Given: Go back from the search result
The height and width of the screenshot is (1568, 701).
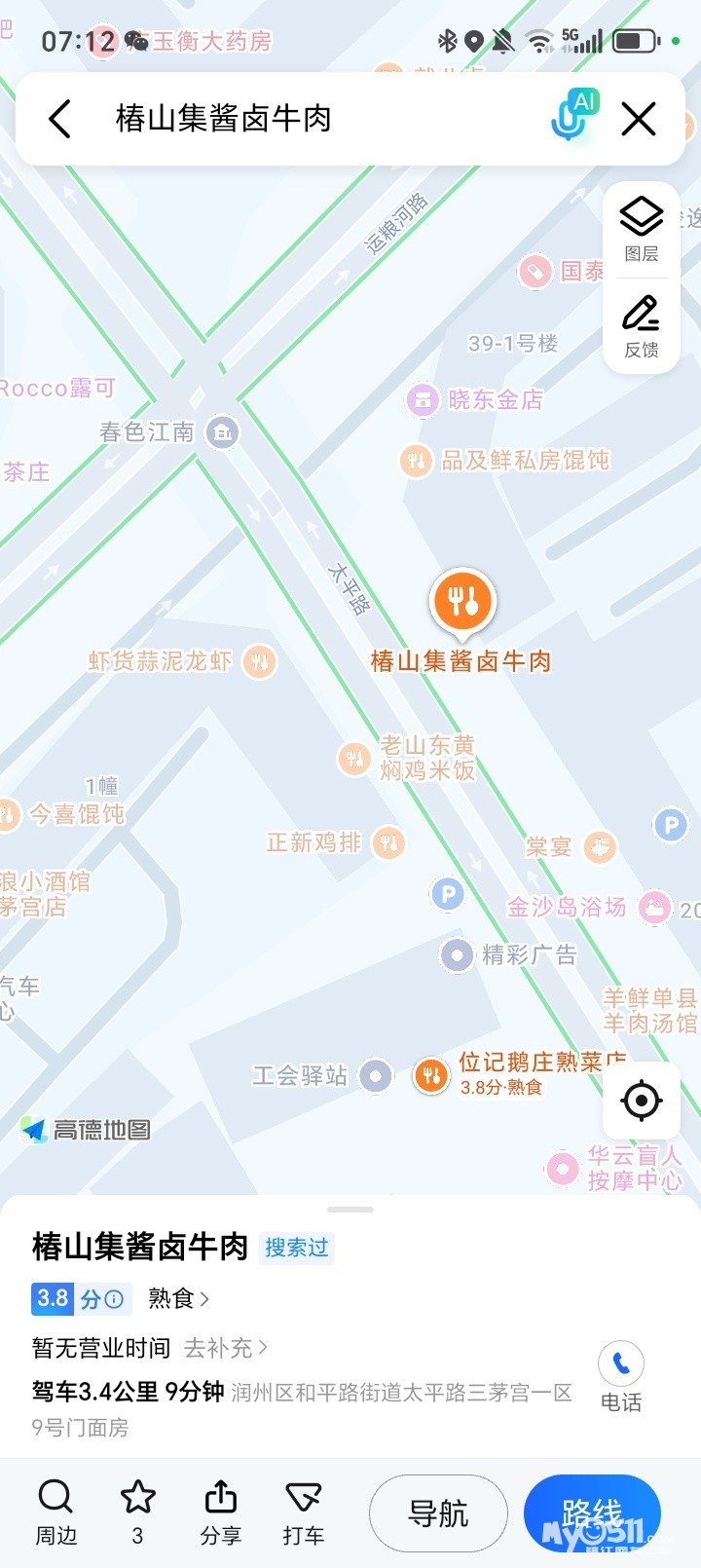Looking at the screenshot, I should click(60, 120).
